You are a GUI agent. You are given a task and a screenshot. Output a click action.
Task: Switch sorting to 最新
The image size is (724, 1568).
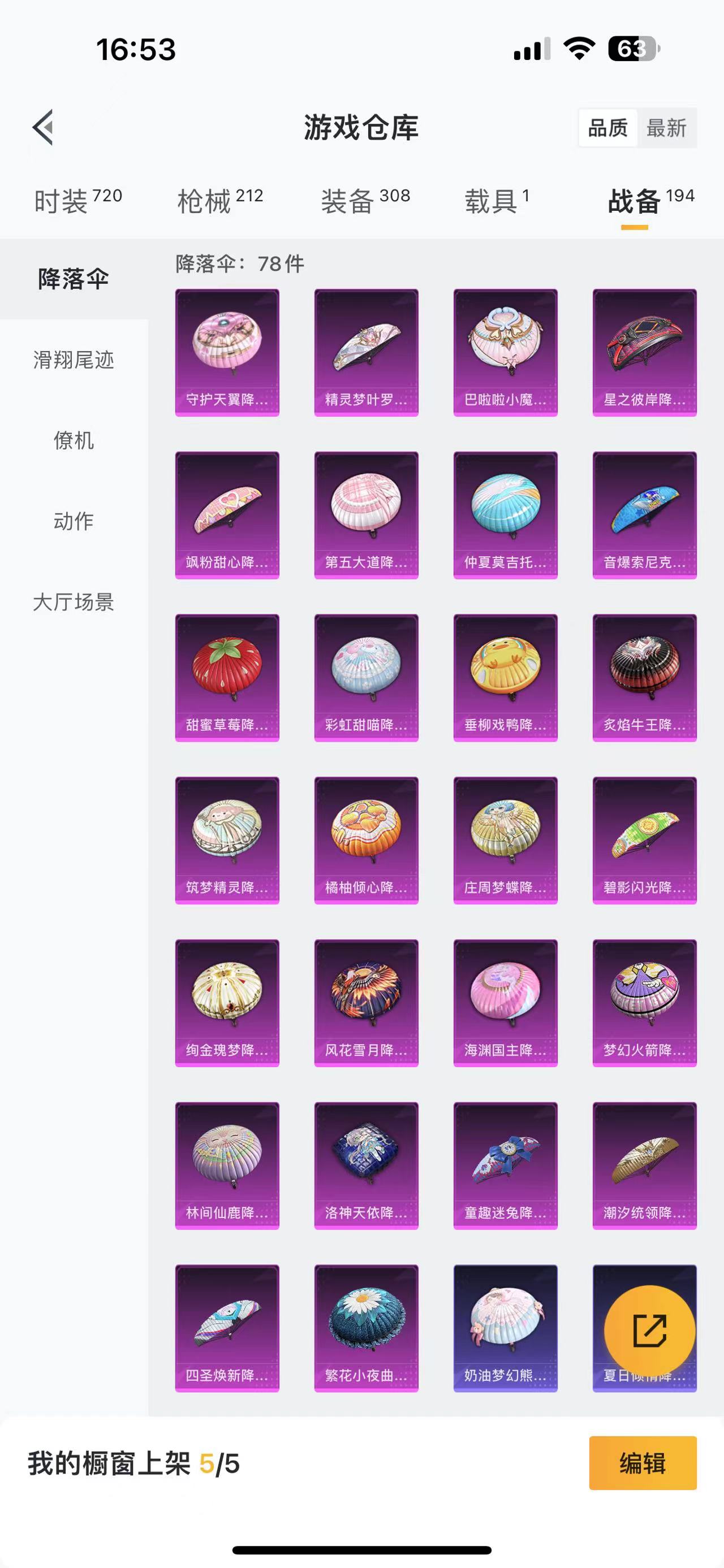pyautogui.click(x=668, y=128)
